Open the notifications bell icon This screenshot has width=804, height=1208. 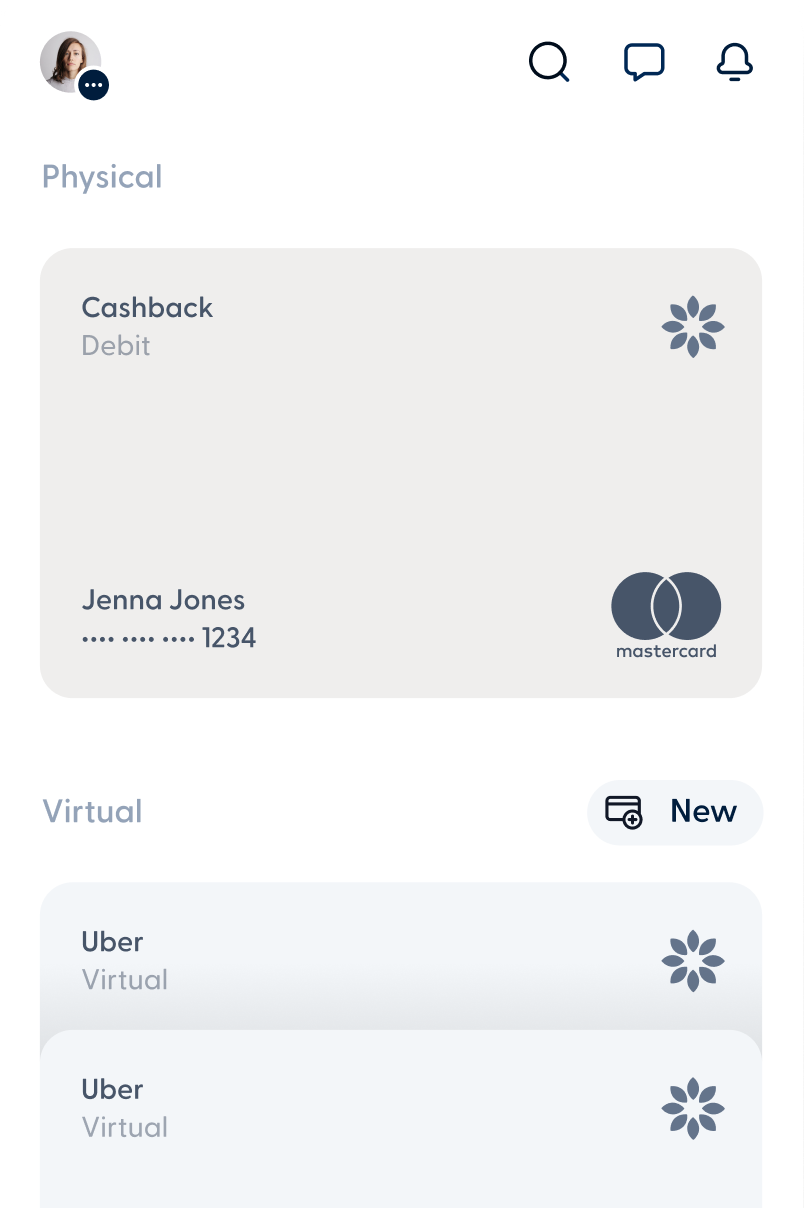coord(734,62)
